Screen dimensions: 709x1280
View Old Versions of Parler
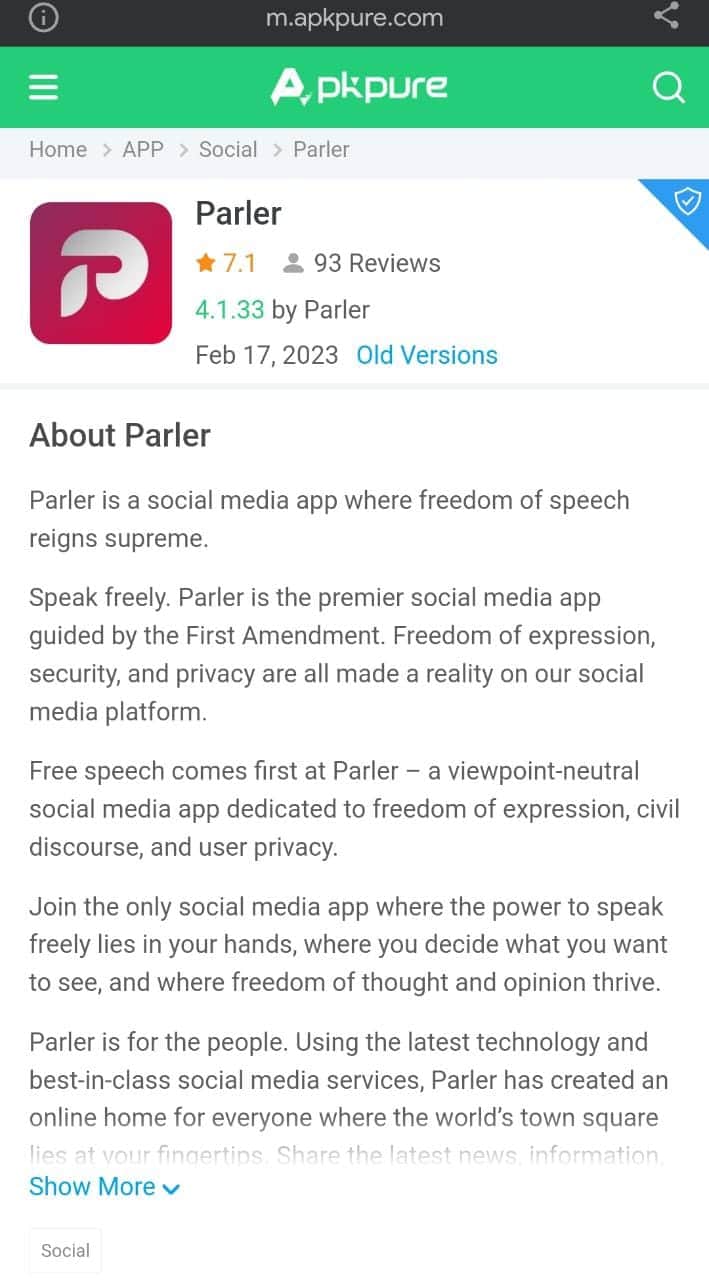click(x=427, y=355)
